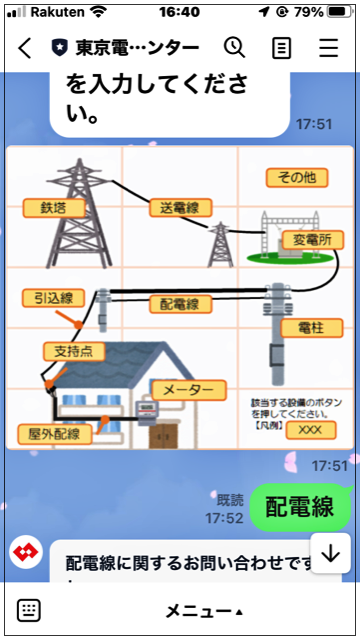
Task: Select the 変電所 button
Action: (x=313, y=240)
